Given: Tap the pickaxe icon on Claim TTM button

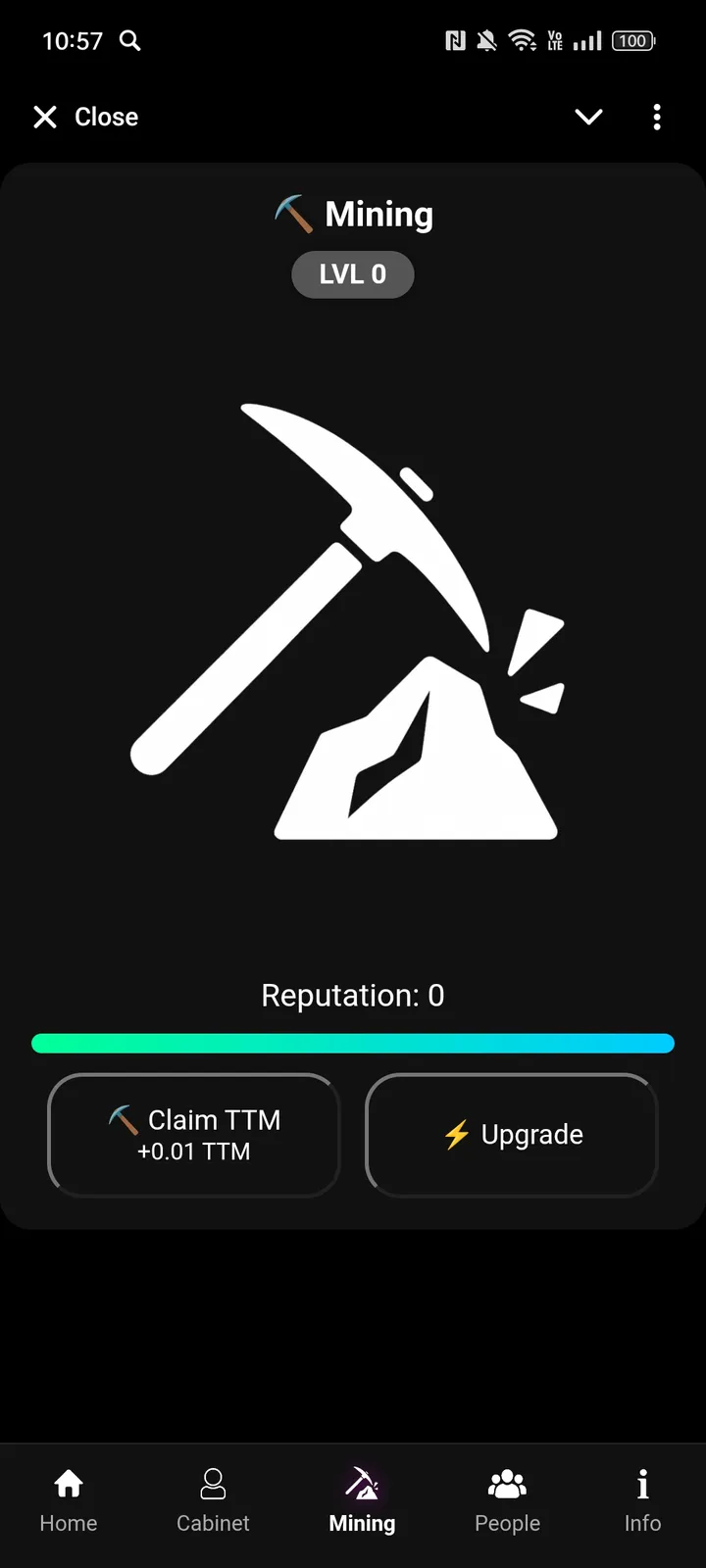Looking at the screenshot, I should pyautogui.click(x=122, y=1119).
